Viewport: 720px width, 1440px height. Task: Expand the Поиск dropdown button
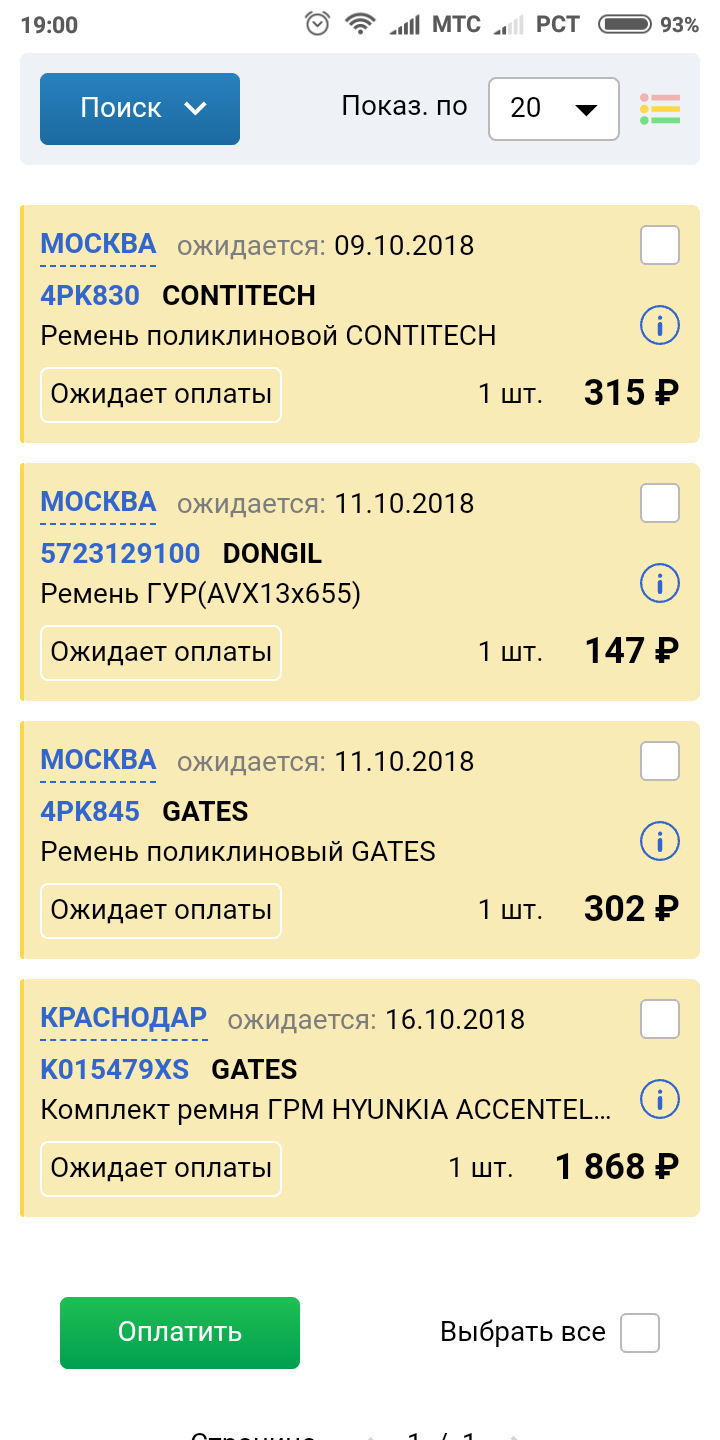(x=140, y=108)
